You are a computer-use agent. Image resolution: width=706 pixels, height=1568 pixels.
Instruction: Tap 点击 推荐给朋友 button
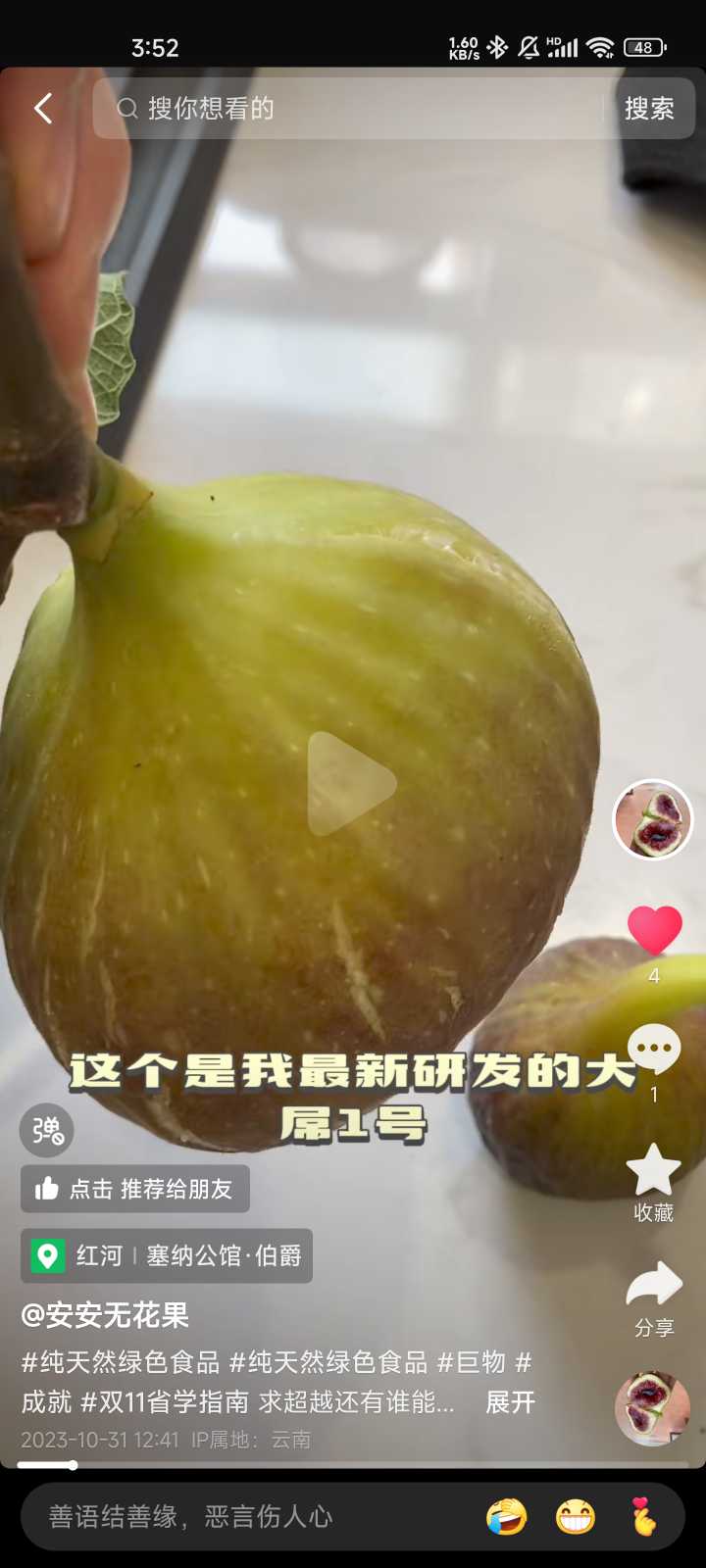pyautogui.click(x=135, y=1189)
